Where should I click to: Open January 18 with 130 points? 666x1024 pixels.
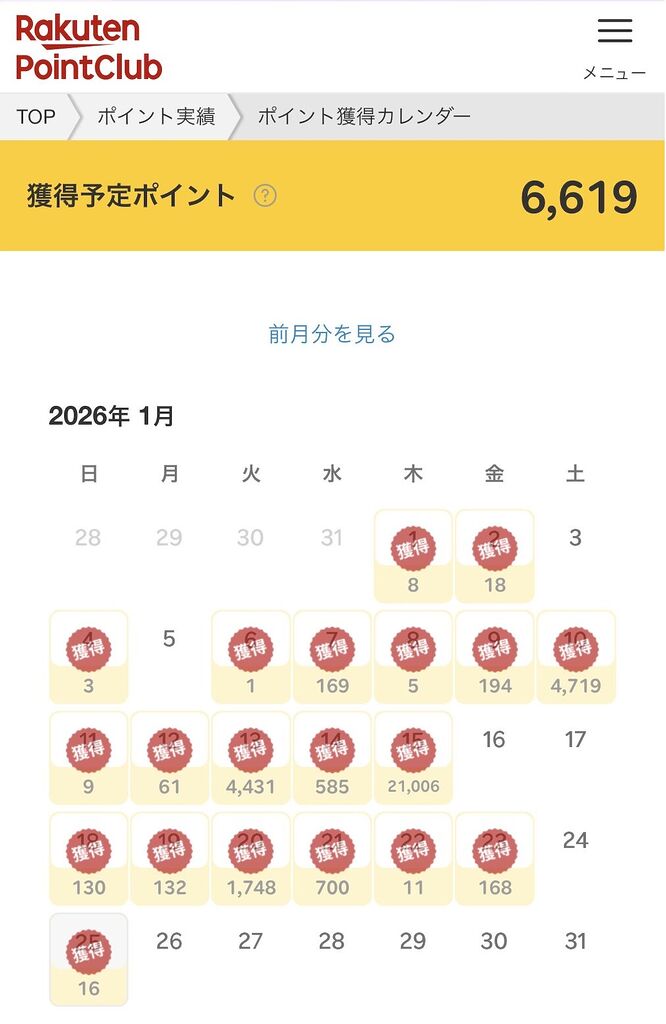coord(88,858)
